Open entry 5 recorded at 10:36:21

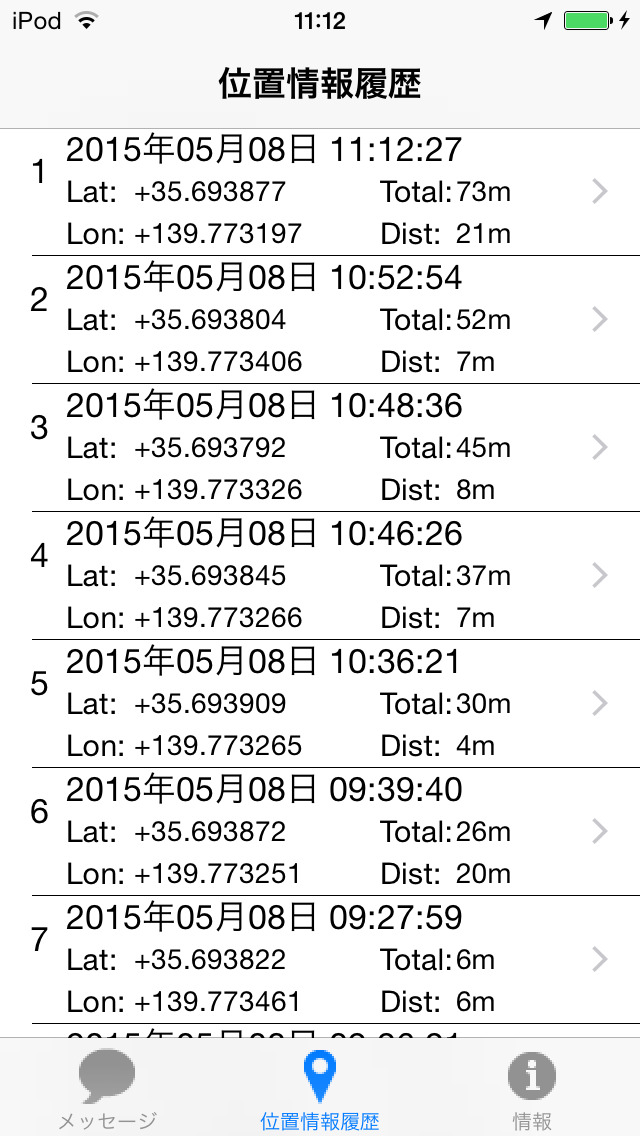click(x=320, y=703)
